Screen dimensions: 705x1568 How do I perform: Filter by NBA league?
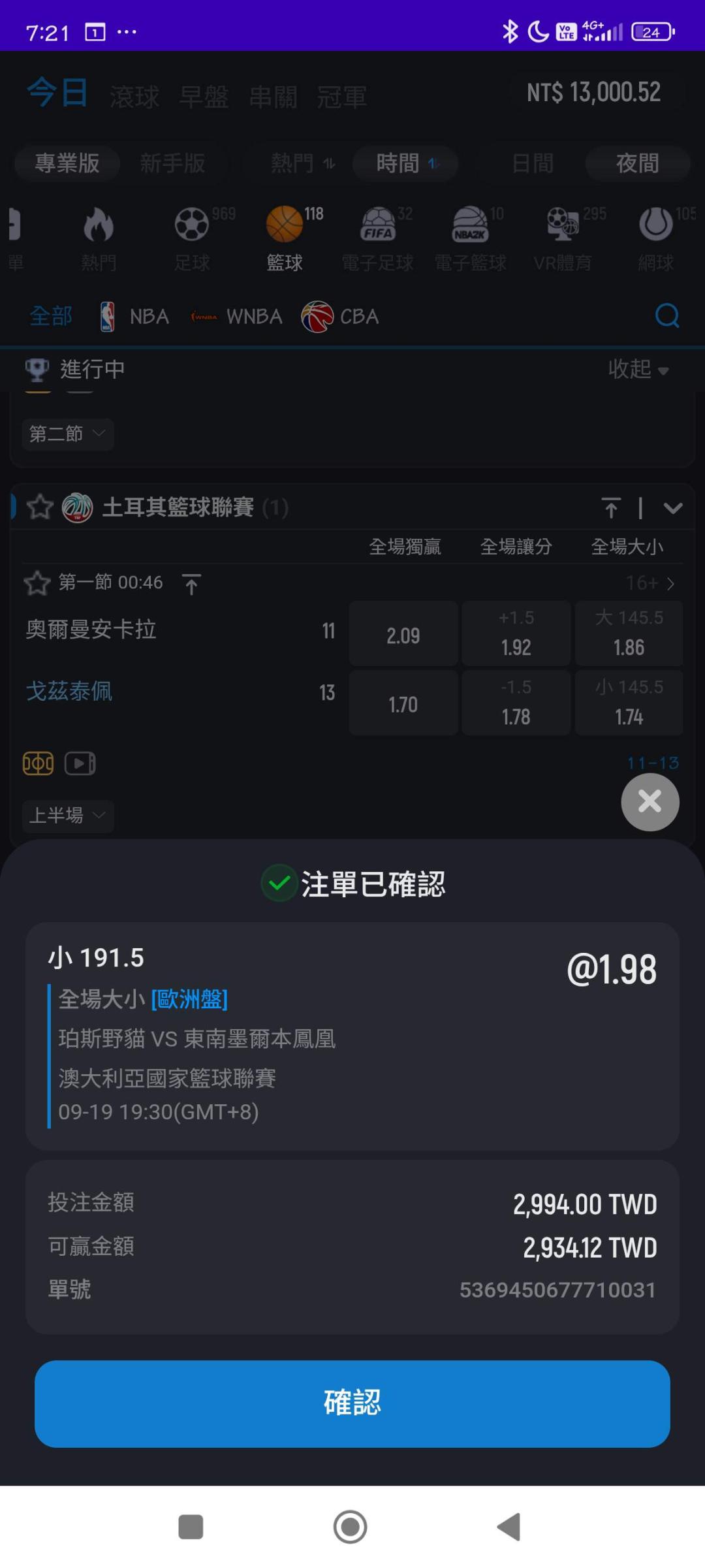[x=134, y=317]
